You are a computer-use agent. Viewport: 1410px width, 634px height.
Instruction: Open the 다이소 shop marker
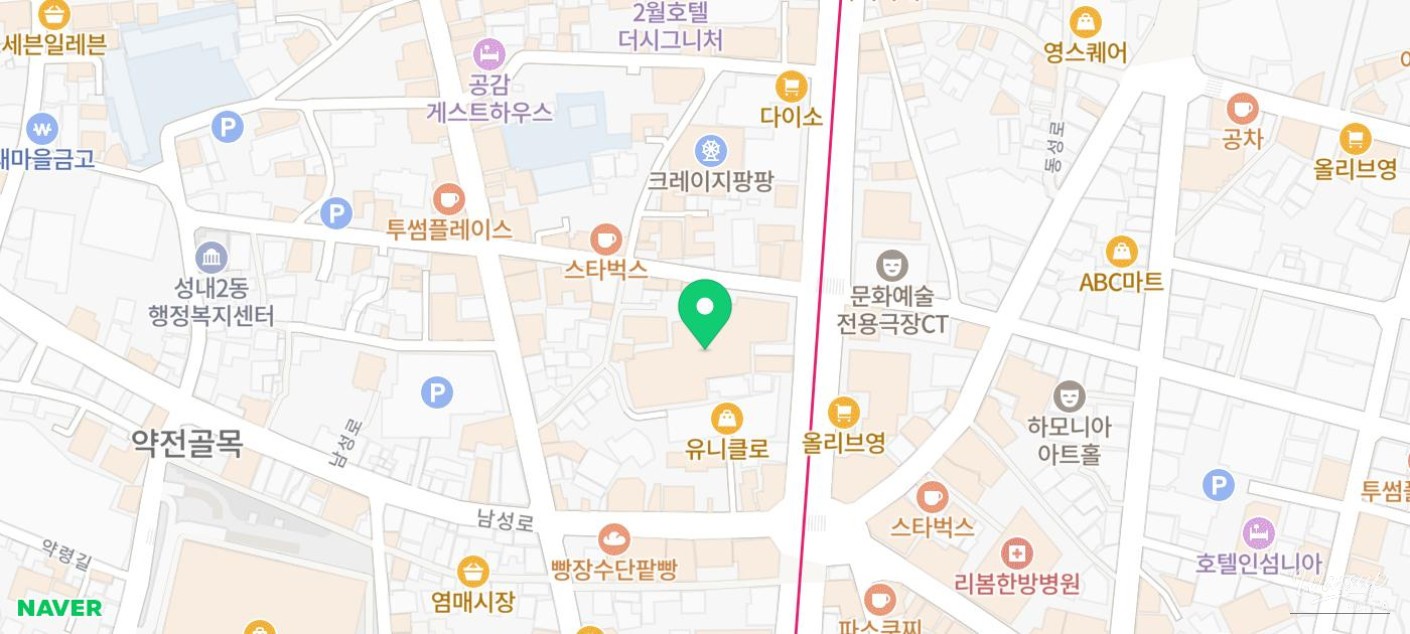(791, 87)
